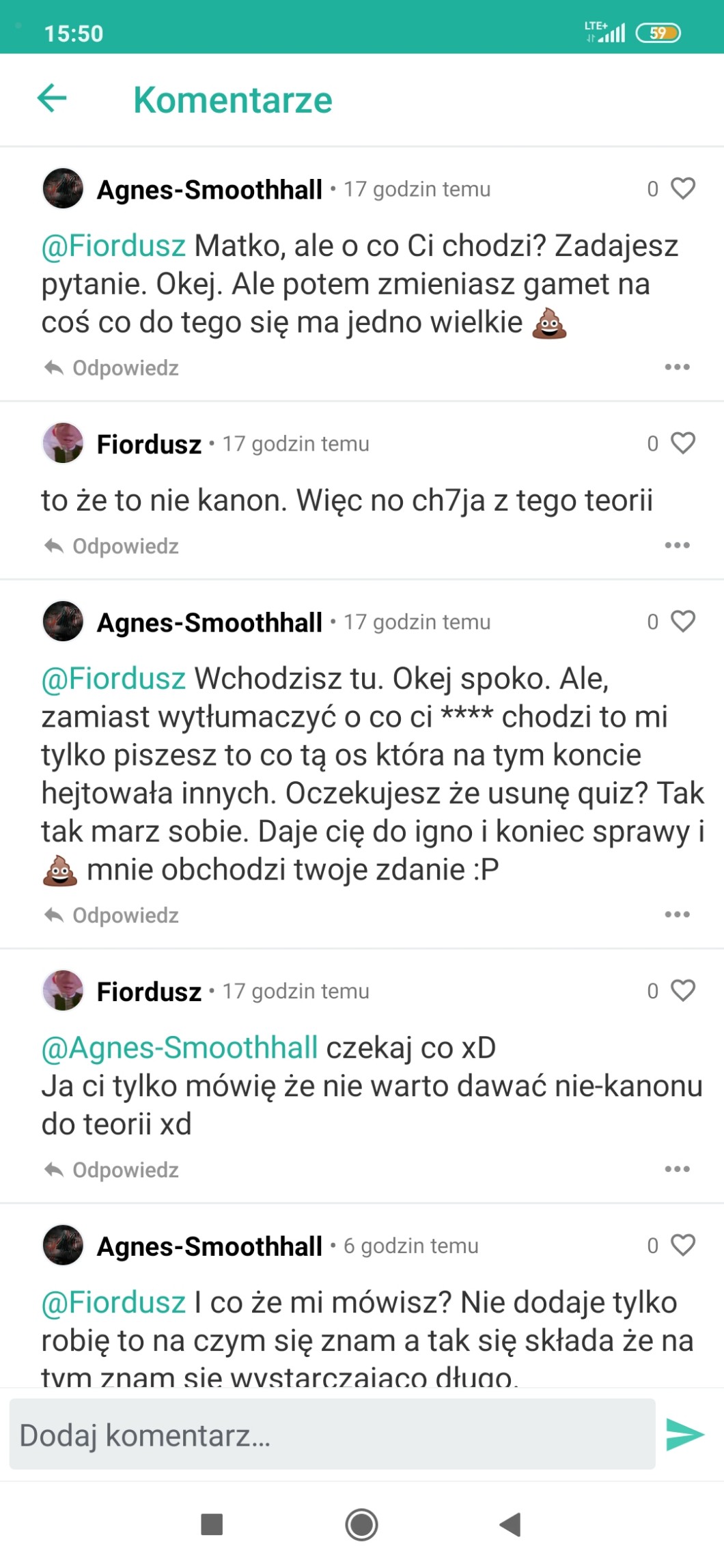Open options for the "czekaj co xD" comment

677,1169
